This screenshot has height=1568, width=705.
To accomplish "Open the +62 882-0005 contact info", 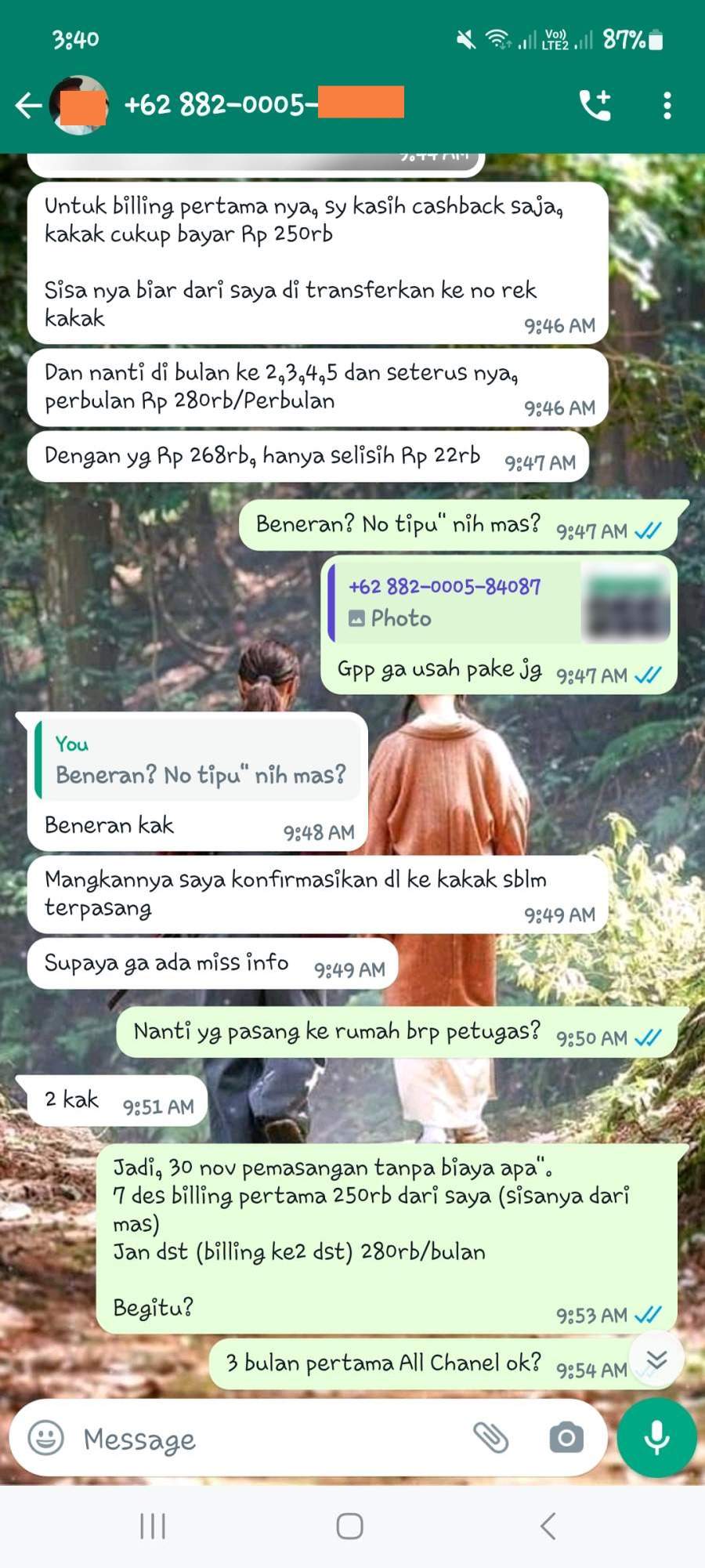I will (264, 103).
